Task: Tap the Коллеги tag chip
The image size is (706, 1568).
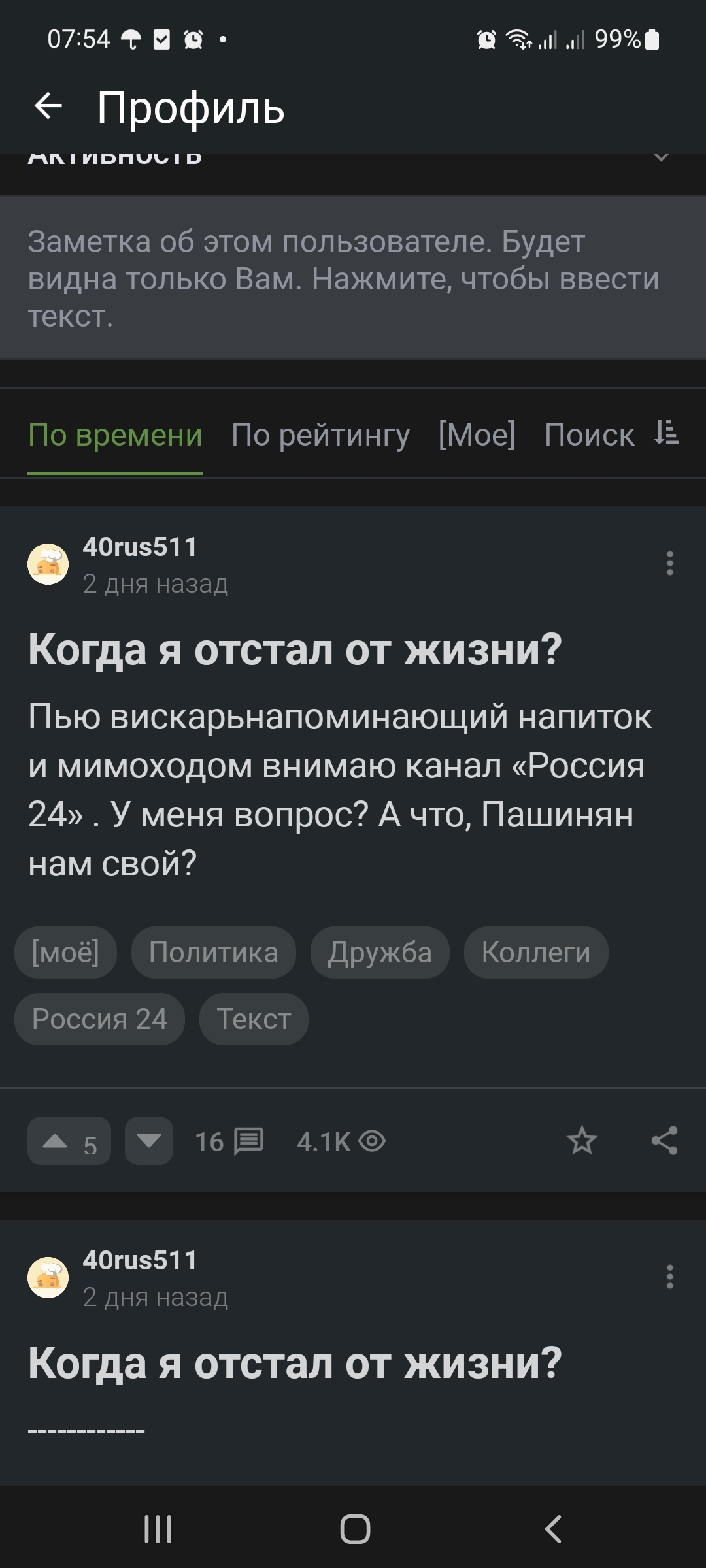Action: [535, 953]
